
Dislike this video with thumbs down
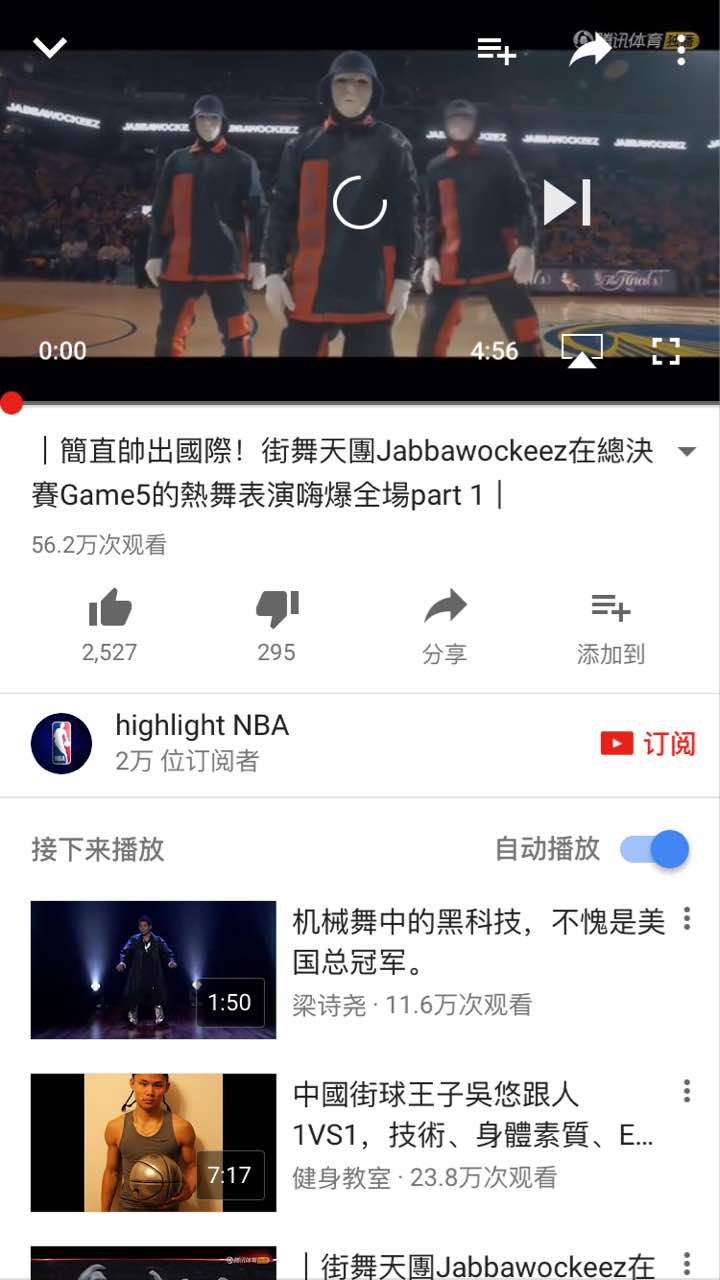(277, 608)
